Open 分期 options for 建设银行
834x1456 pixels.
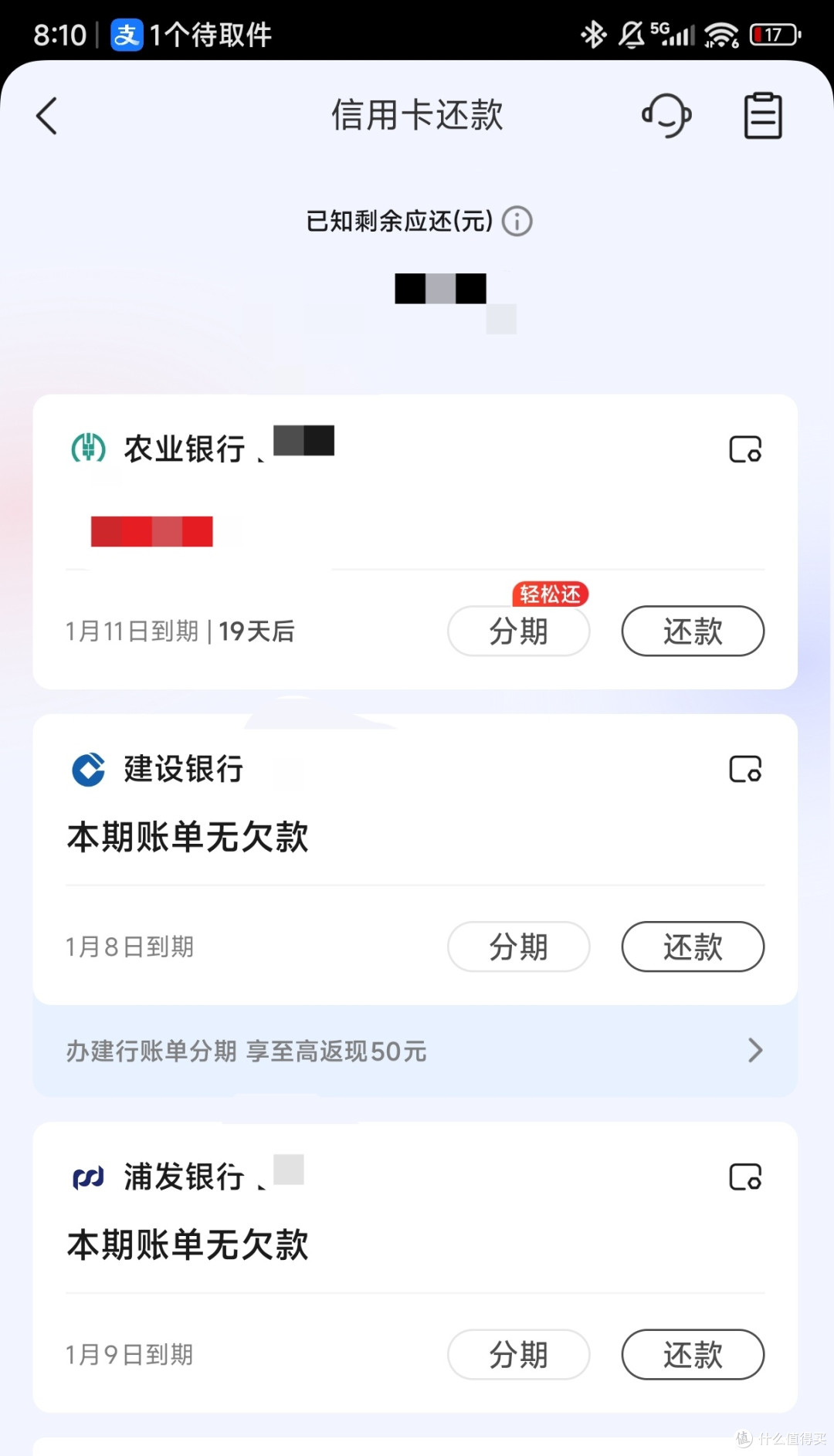point(518,946)
